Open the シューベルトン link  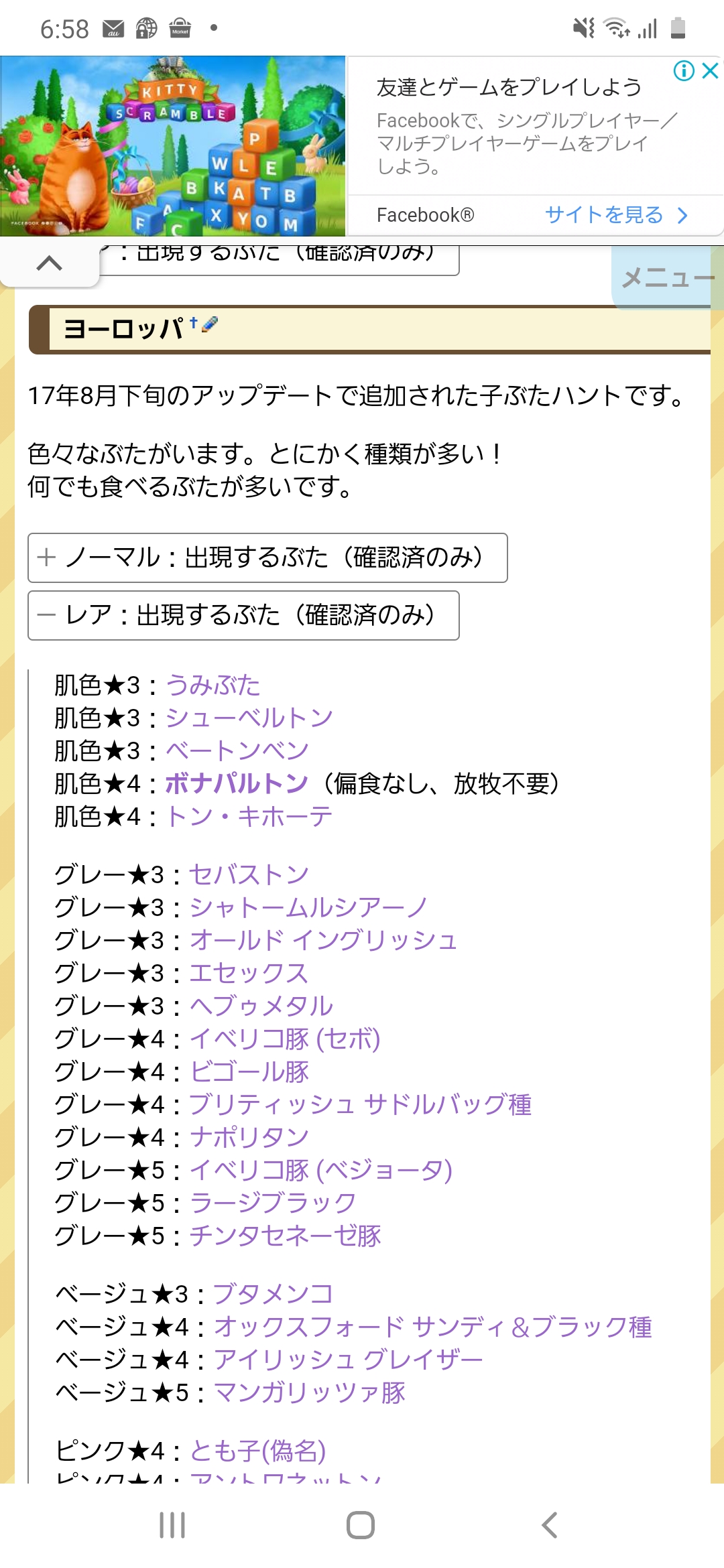click(249, 718)
